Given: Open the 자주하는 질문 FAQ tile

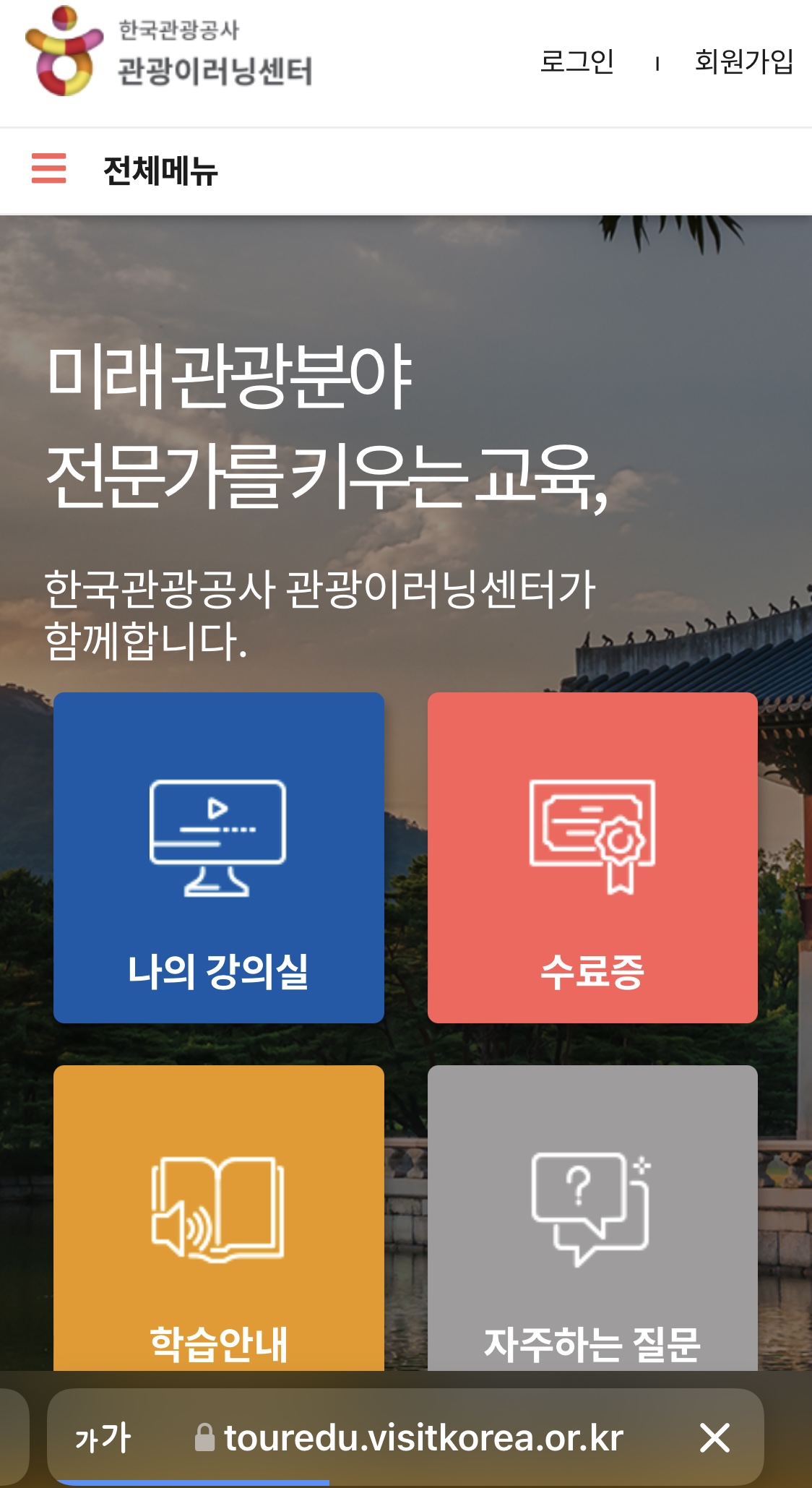Looking at the screenshot, I should [592, 1221].
